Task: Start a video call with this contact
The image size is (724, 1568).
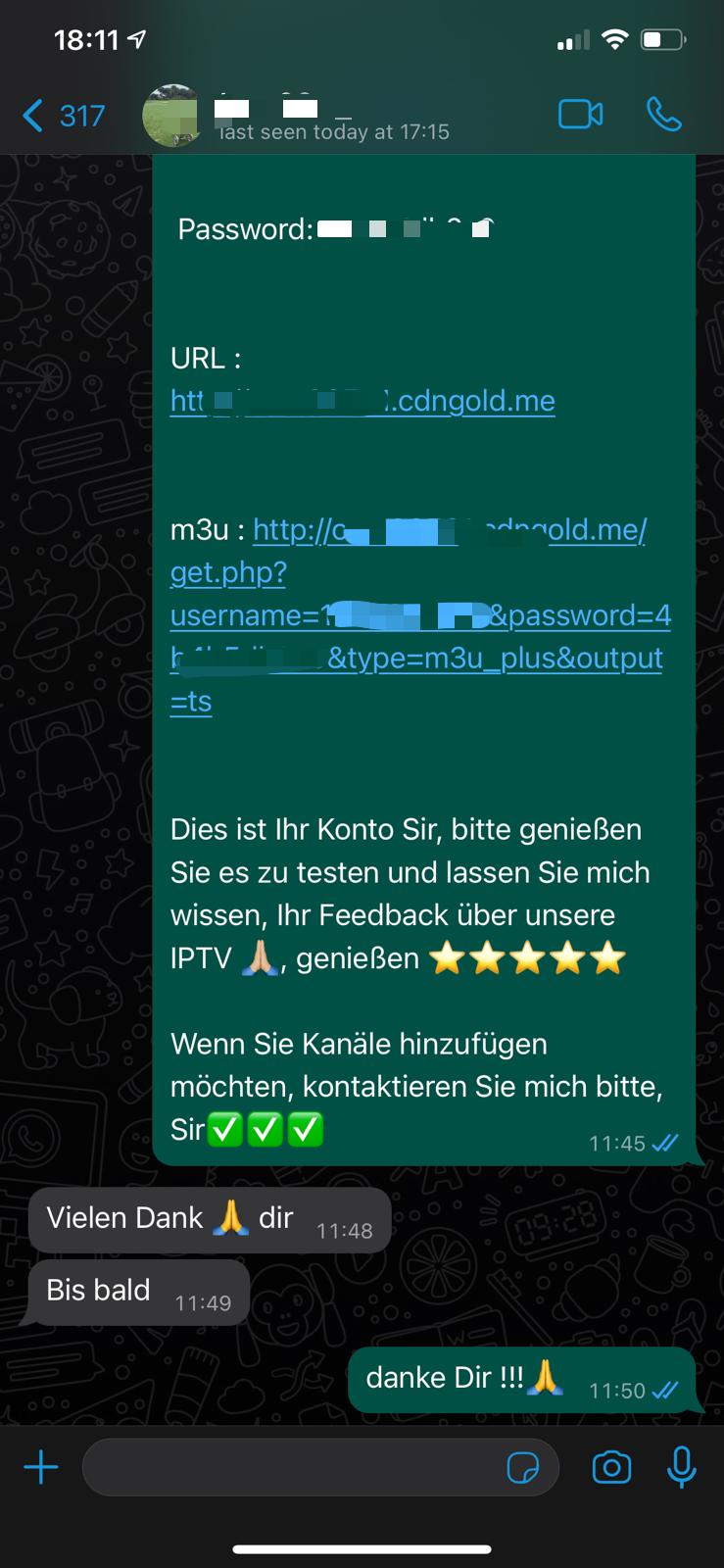Action: click(x=580, y=115)
